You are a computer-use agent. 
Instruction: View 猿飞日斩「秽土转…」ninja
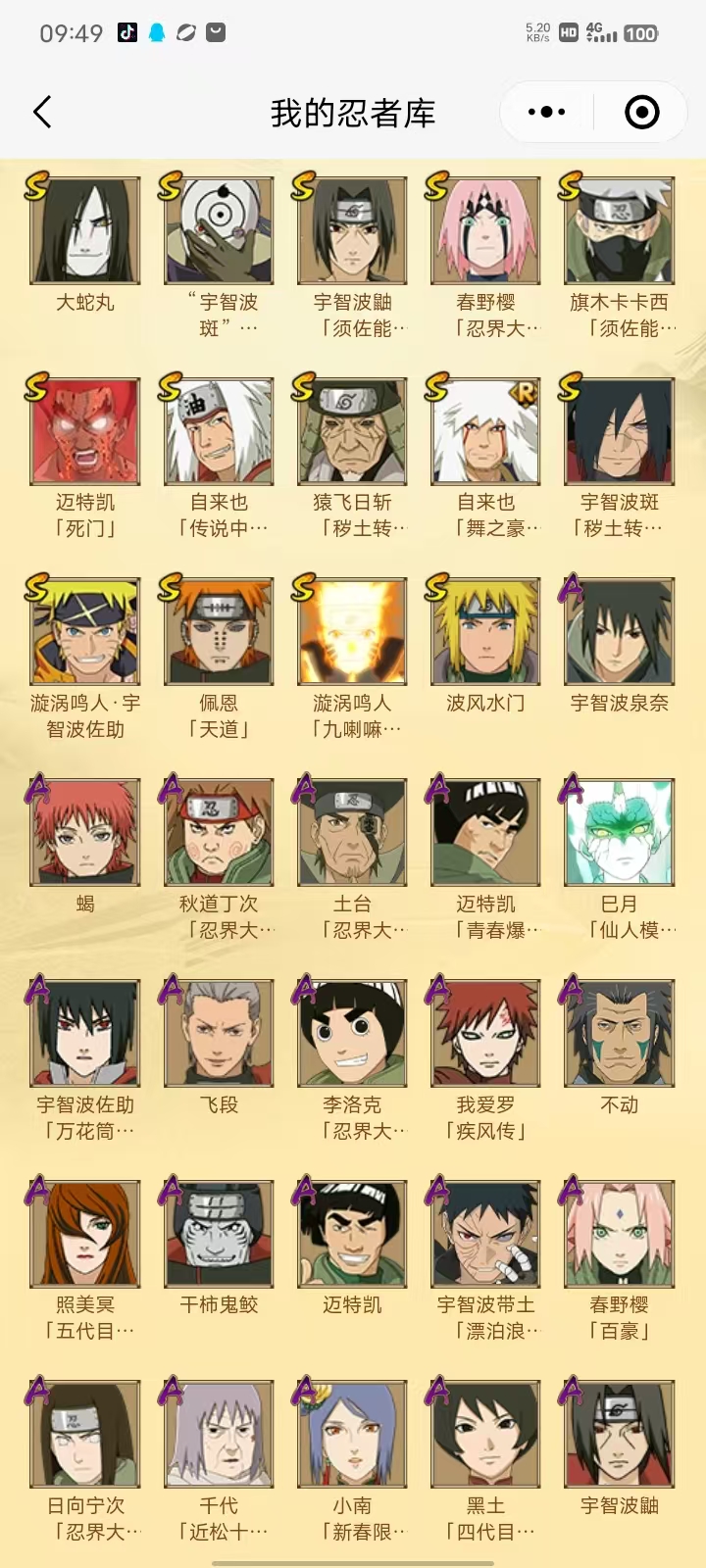click(352, 432)
